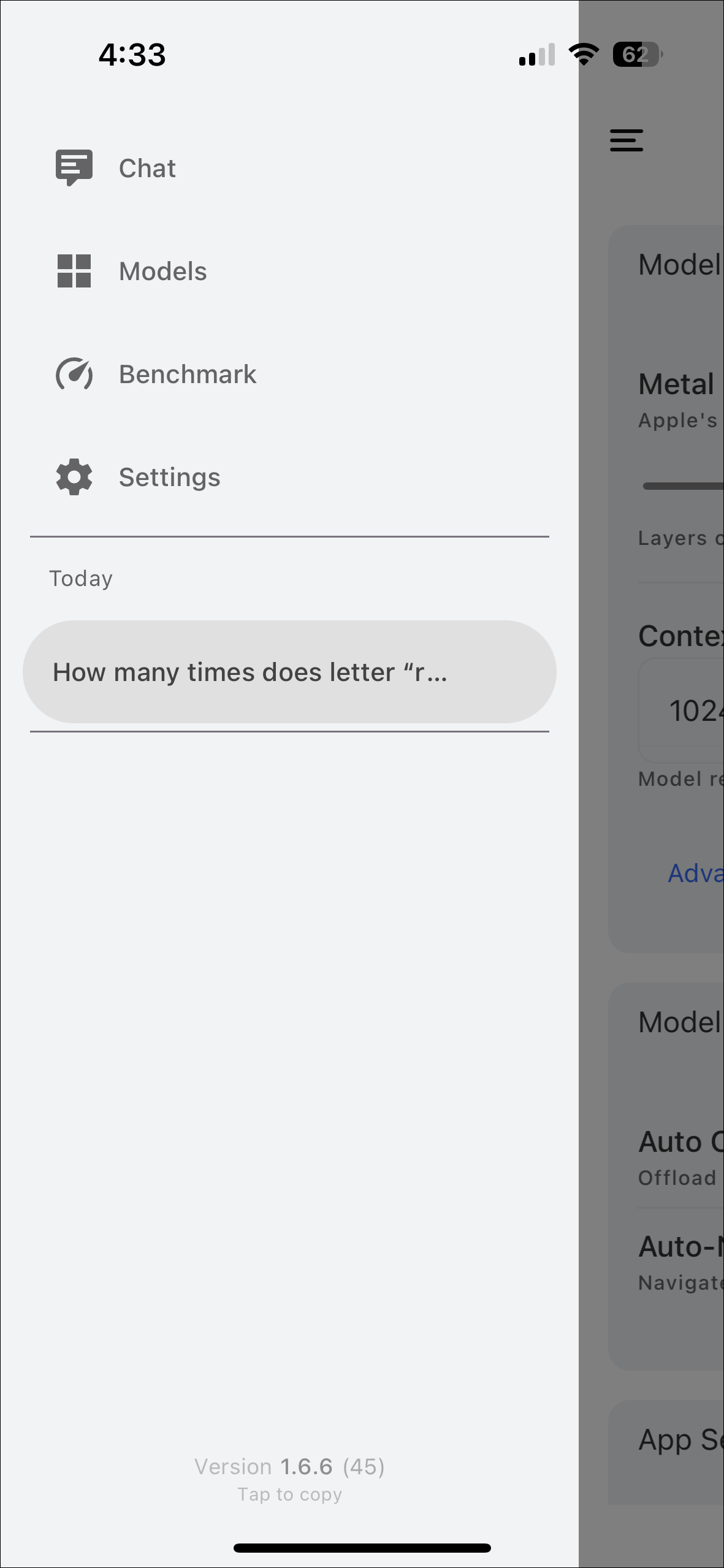
Task: Open the Benchmark screen
Action: 187,374
